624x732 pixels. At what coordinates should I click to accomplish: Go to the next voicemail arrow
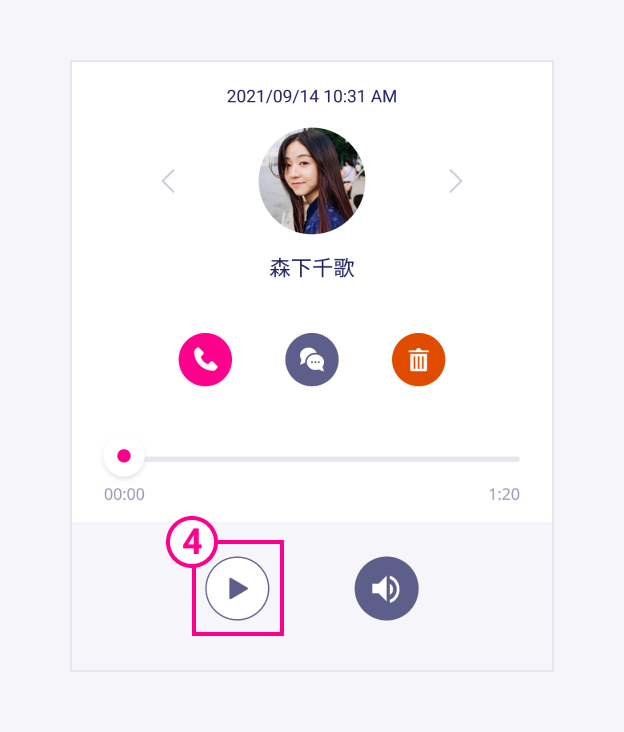tap(456, 181)
